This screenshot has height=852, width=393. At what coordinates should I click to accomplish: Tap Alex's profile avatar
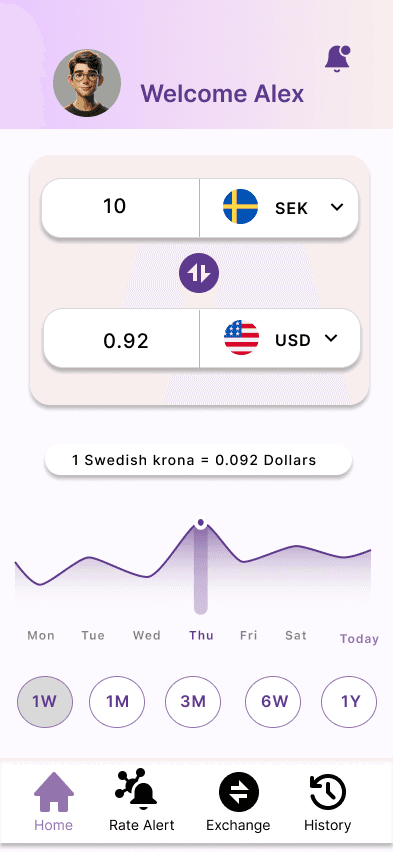coord(87,83)
